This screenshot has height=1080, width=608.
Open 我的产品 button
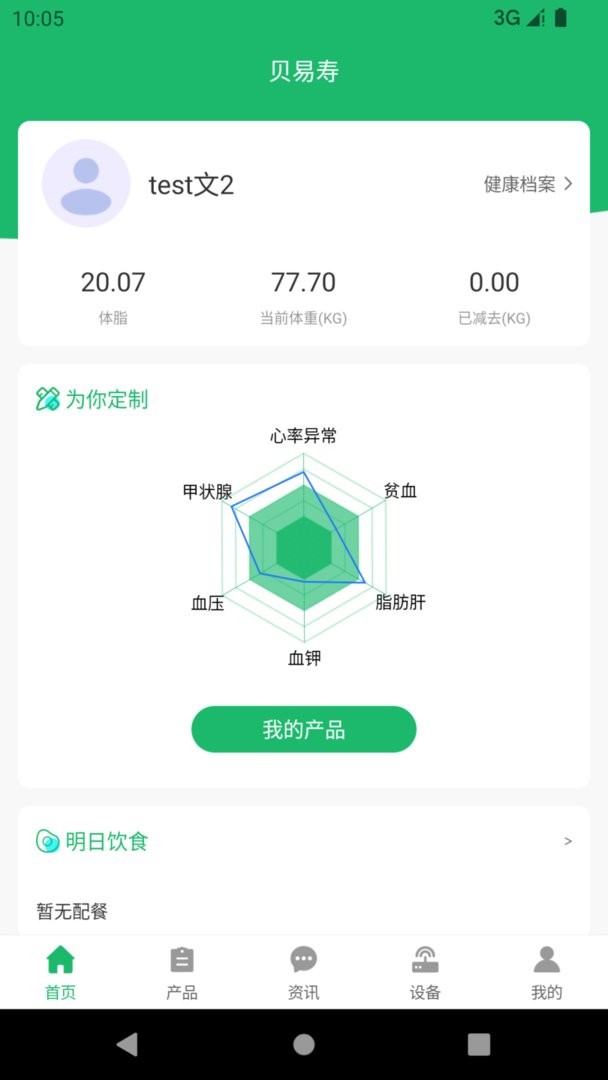coord(303,730)
